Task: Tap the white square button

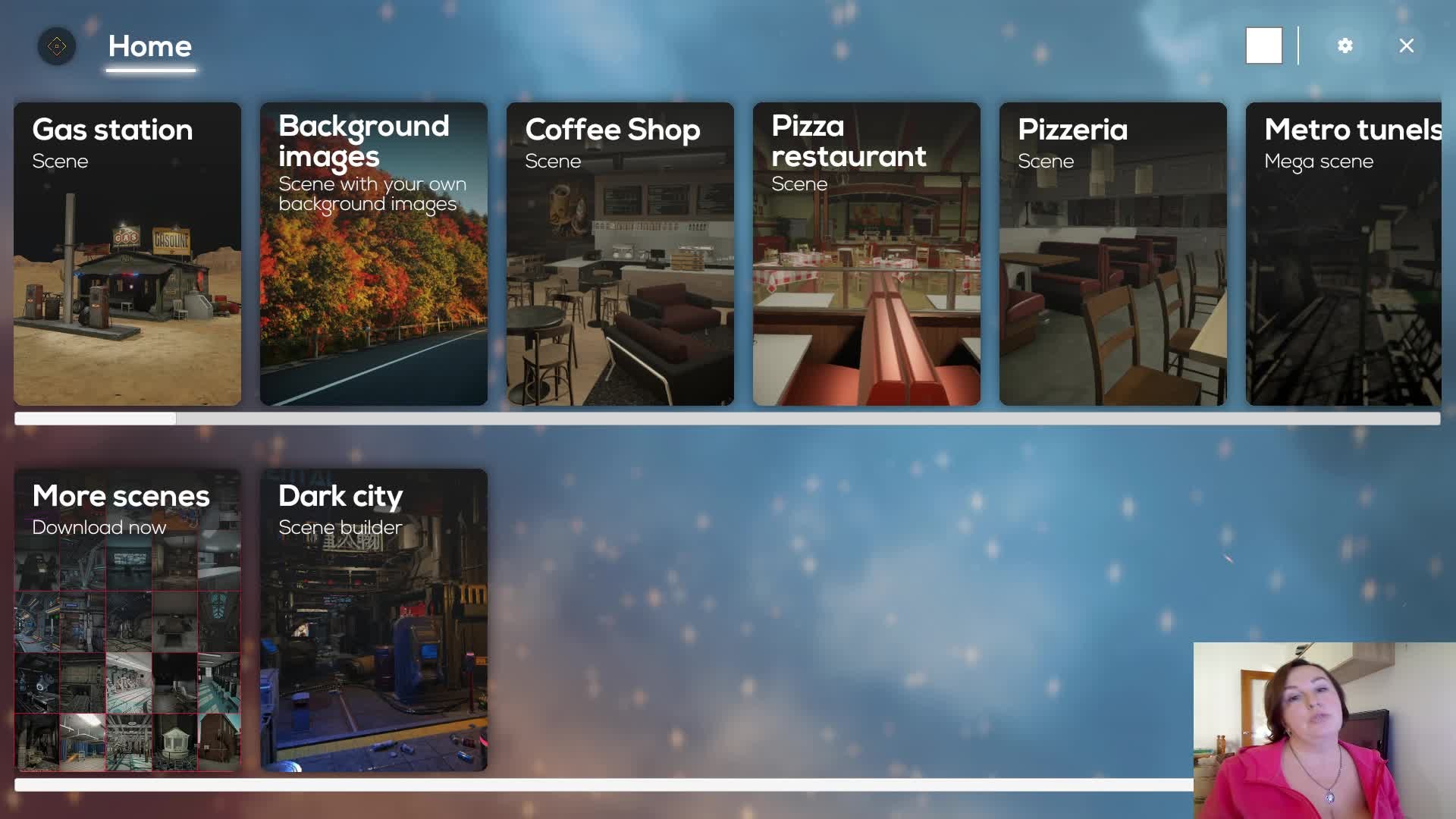Action: tap(1264, 46)
